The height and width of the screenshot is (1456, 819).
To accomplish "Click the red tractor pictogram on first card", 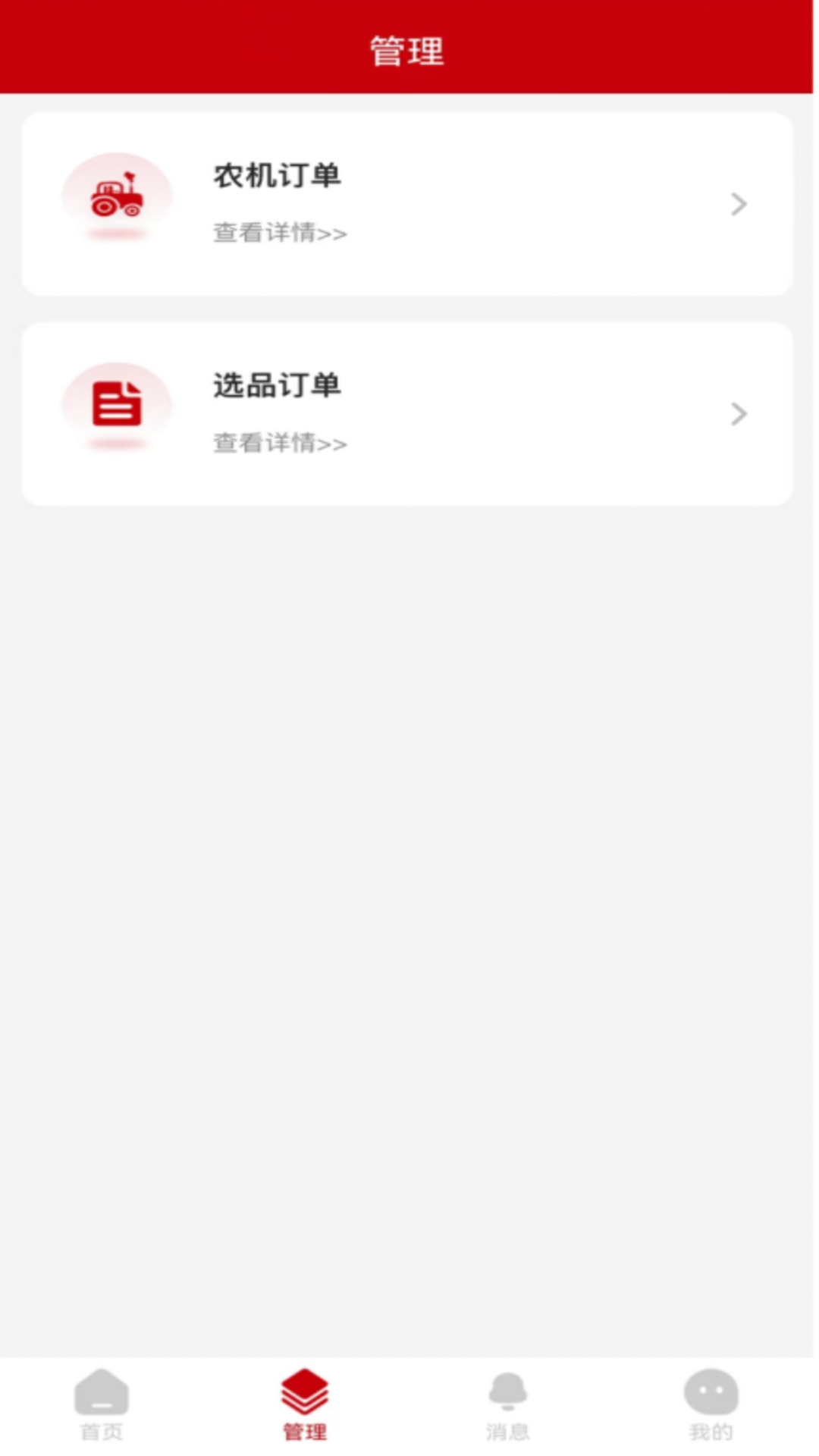I will pos(117,195).
